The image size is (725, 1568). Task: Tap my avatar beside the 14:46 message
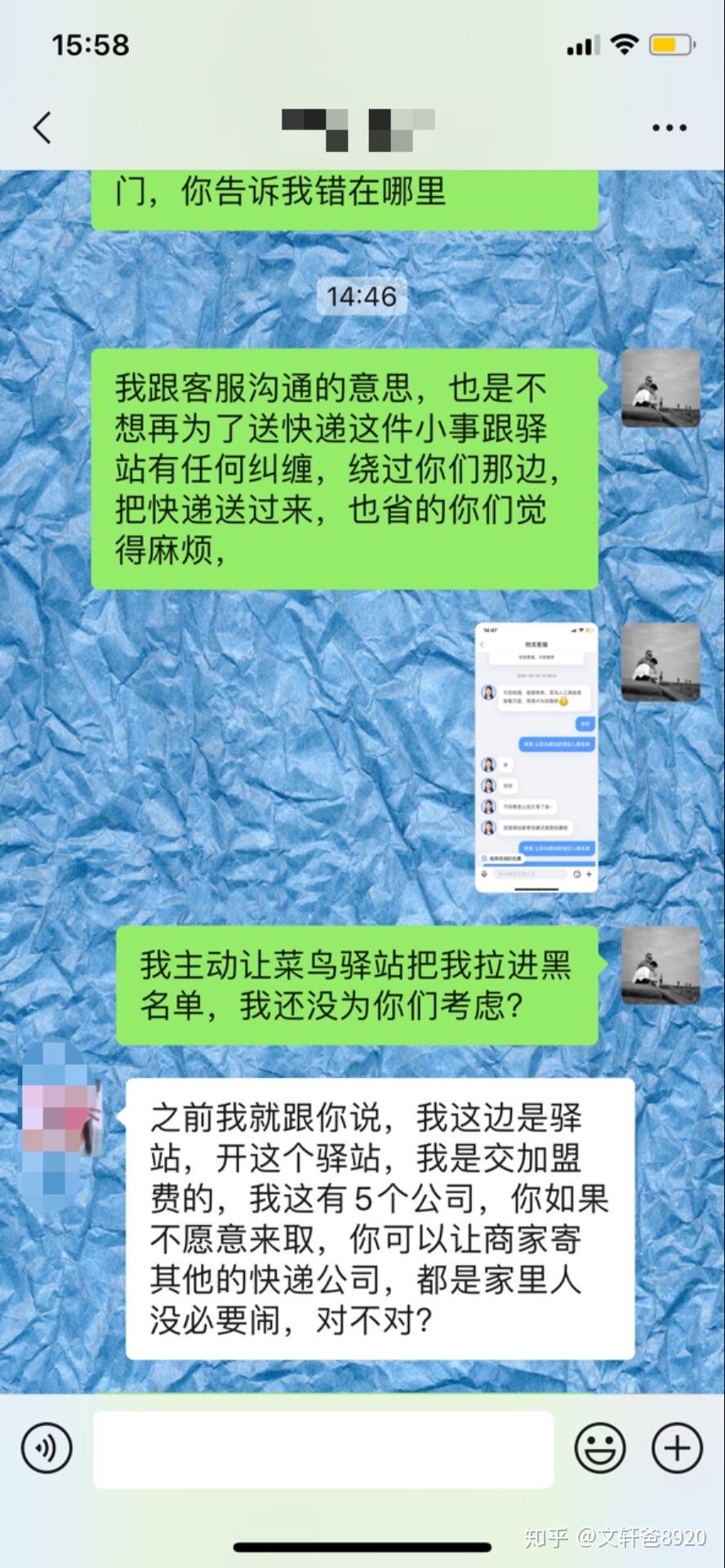(661, 389)
